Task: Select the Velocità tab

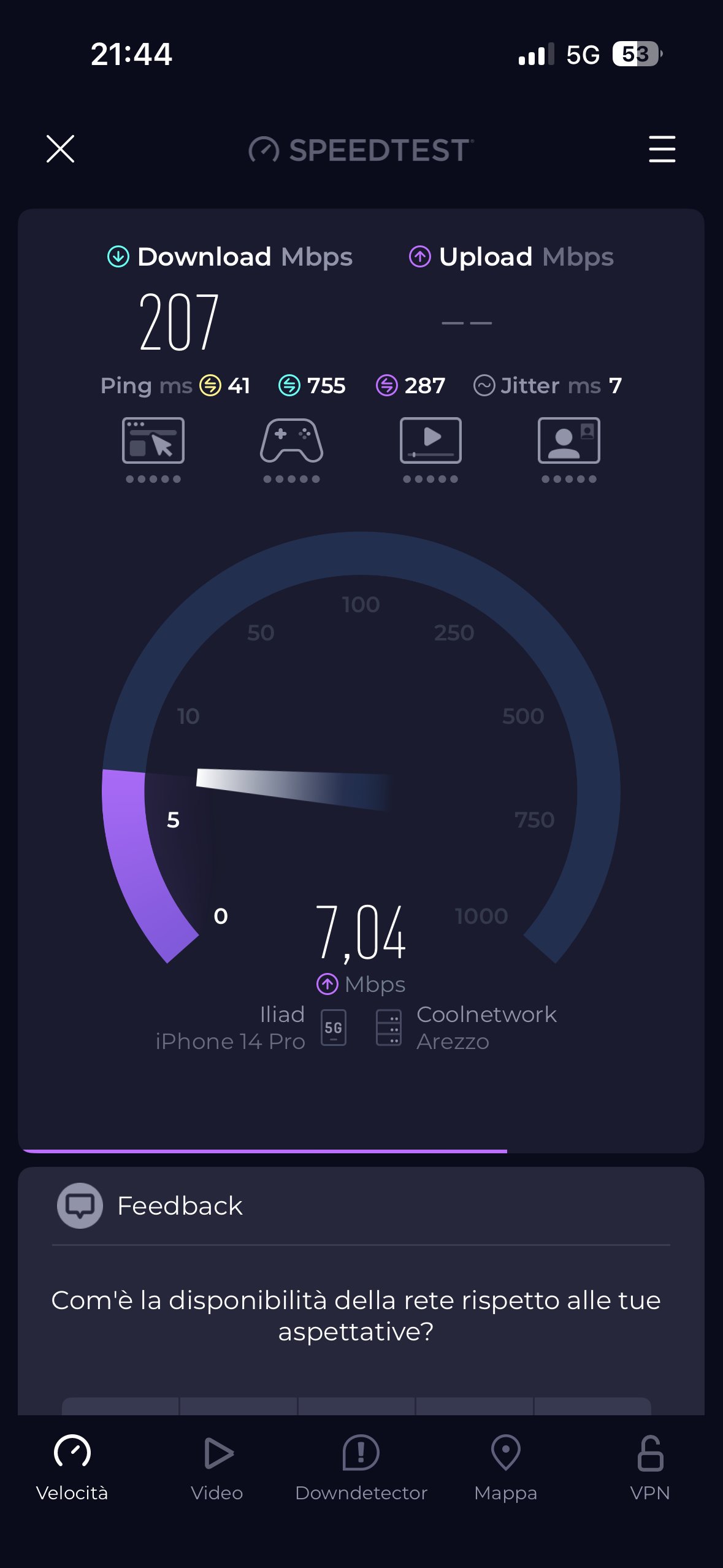Action: point(72,1467)
